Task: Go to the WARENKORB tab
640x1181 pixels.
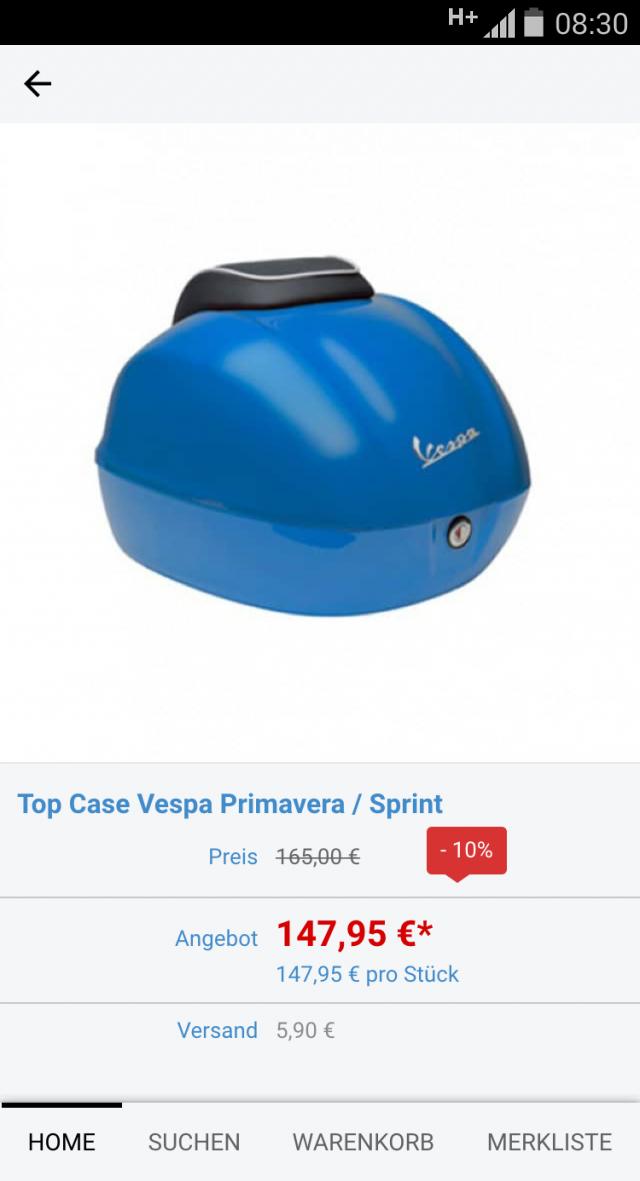Action: [363, 1142]
